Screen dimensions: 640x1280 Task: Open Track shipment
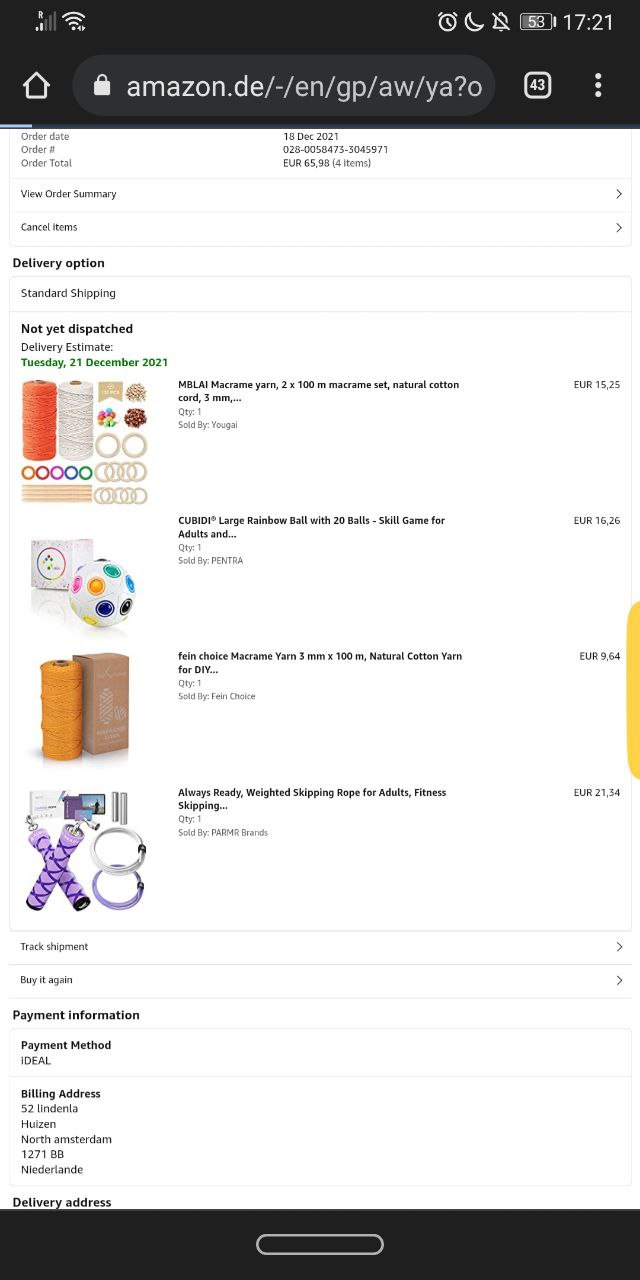pyautogui.click(x=320, y=947)
